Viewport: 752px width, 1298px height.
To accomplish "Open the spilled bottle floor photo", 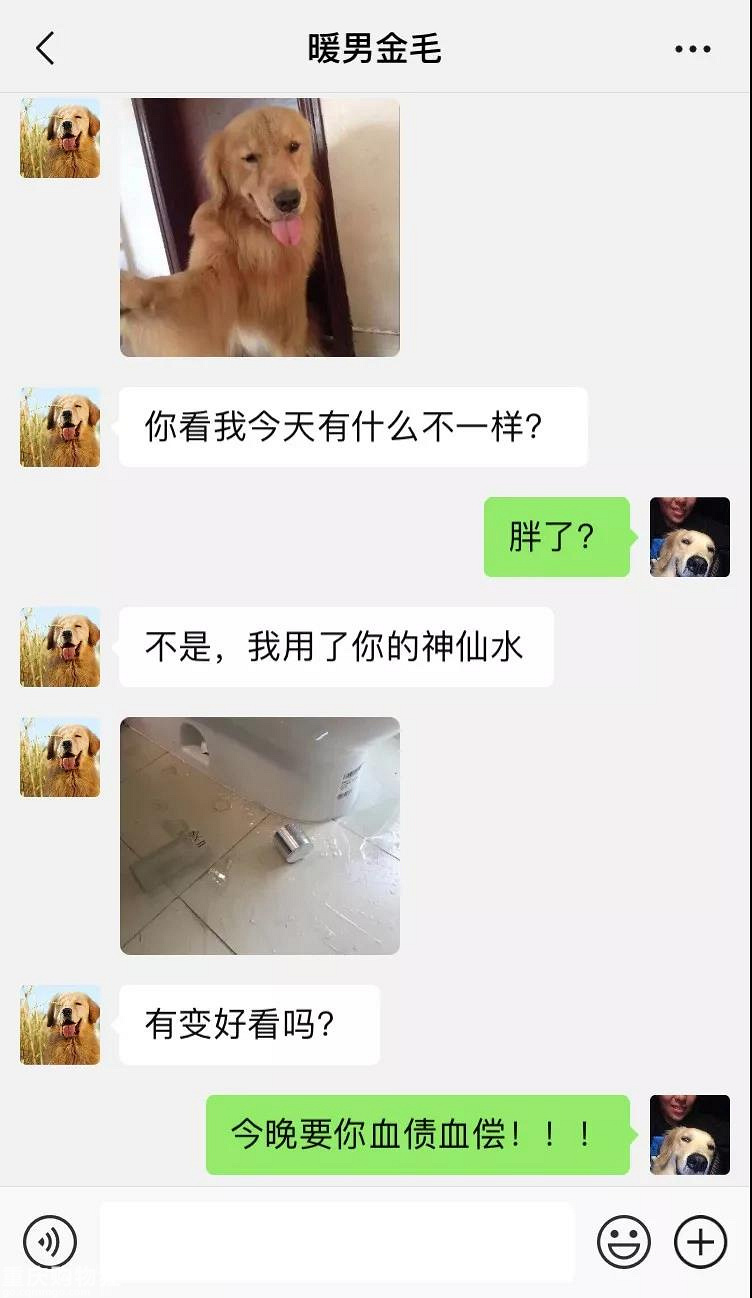I will click(260, 835).
